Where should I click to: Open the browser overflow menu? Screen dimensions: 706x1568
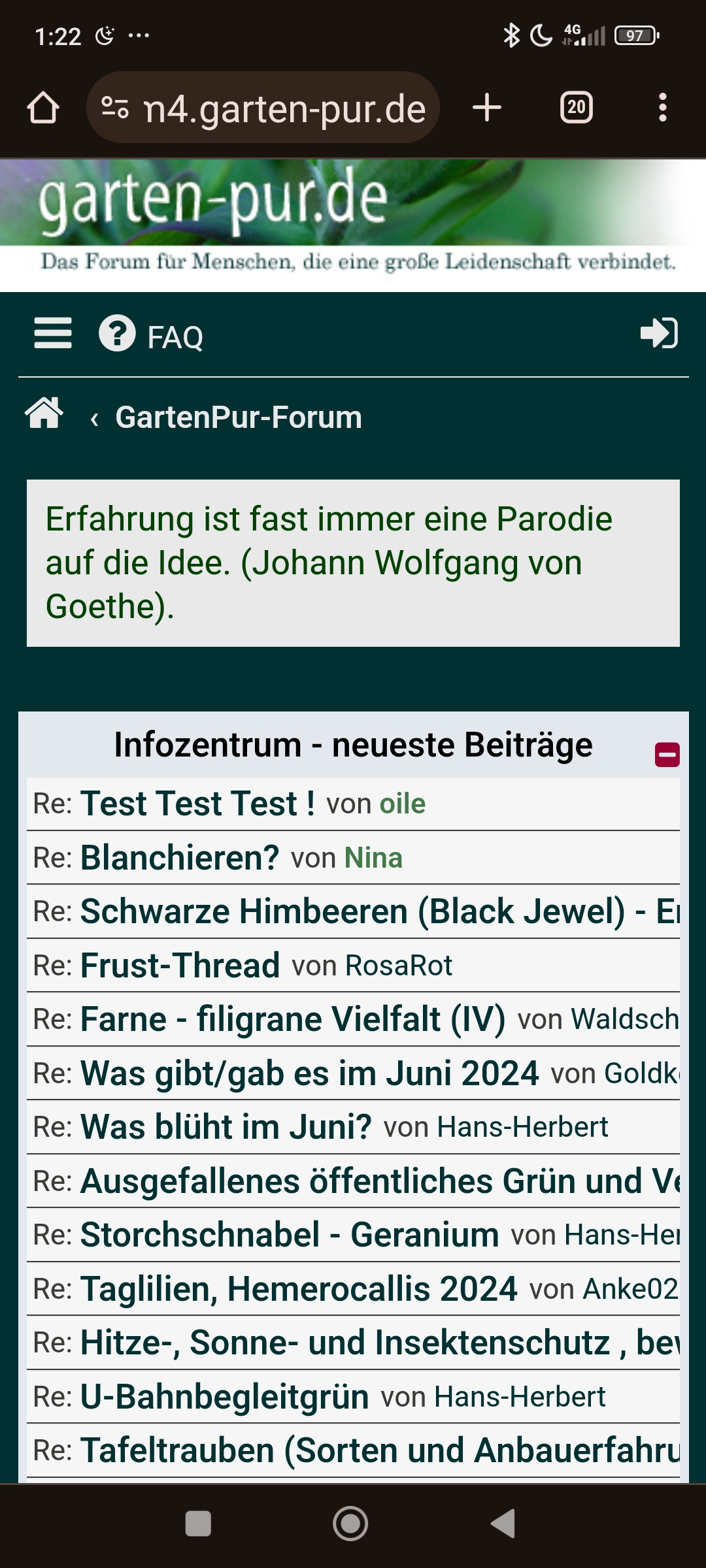tap(662, 108)
